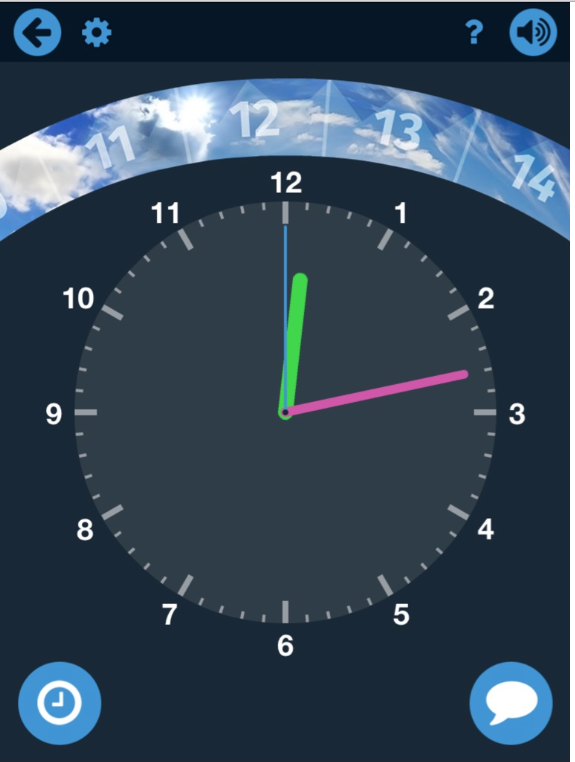Open the settings gear
This screenshot has width=575, height=762.
[x=96, y=33]
